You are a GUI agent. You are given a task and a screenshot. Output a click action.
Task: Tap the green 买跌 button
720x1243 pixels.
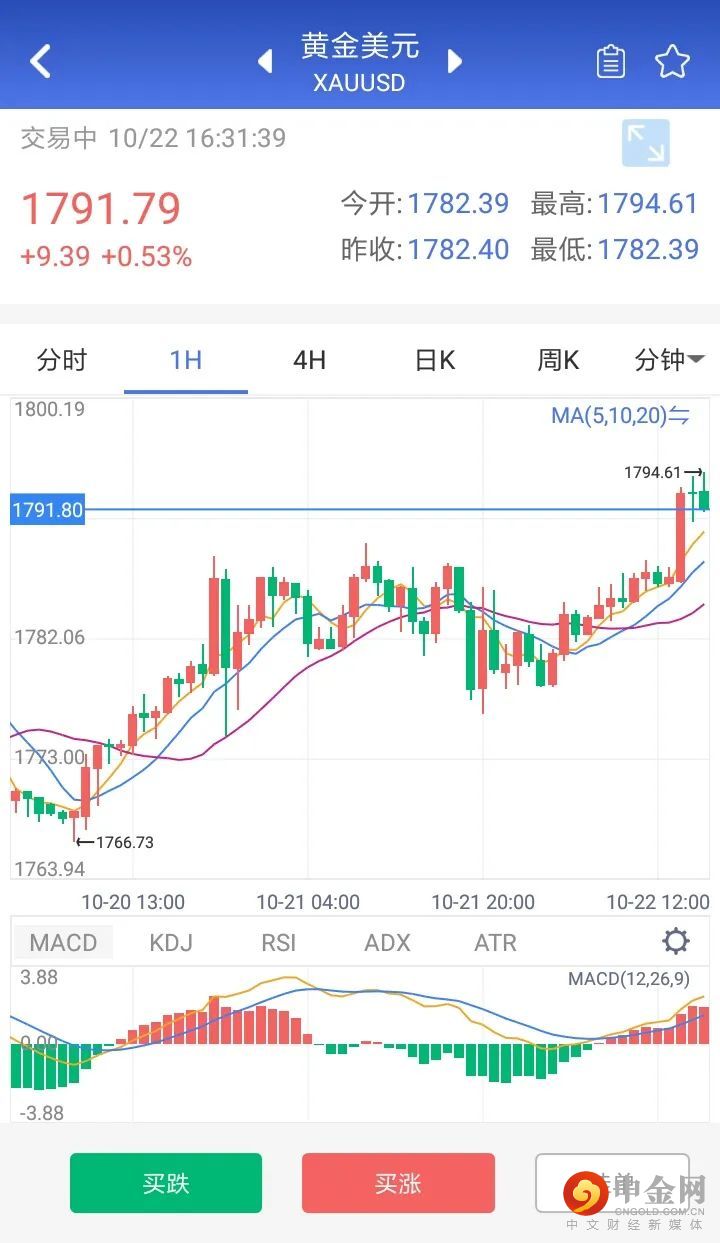[166, 1183]
